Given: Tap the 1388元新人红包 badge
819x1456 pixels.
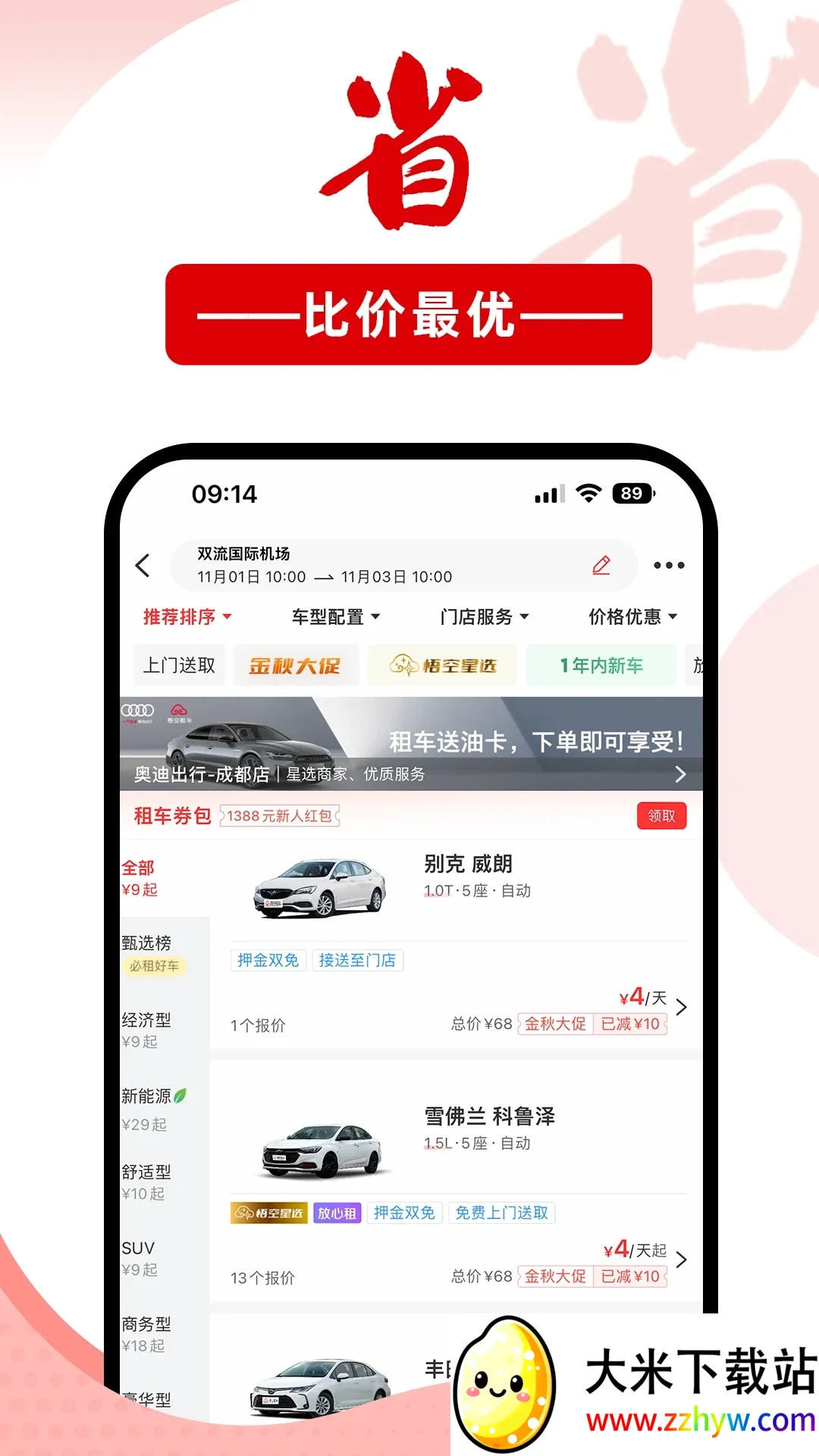Looking at the screenshot, I should coord(279,817).
